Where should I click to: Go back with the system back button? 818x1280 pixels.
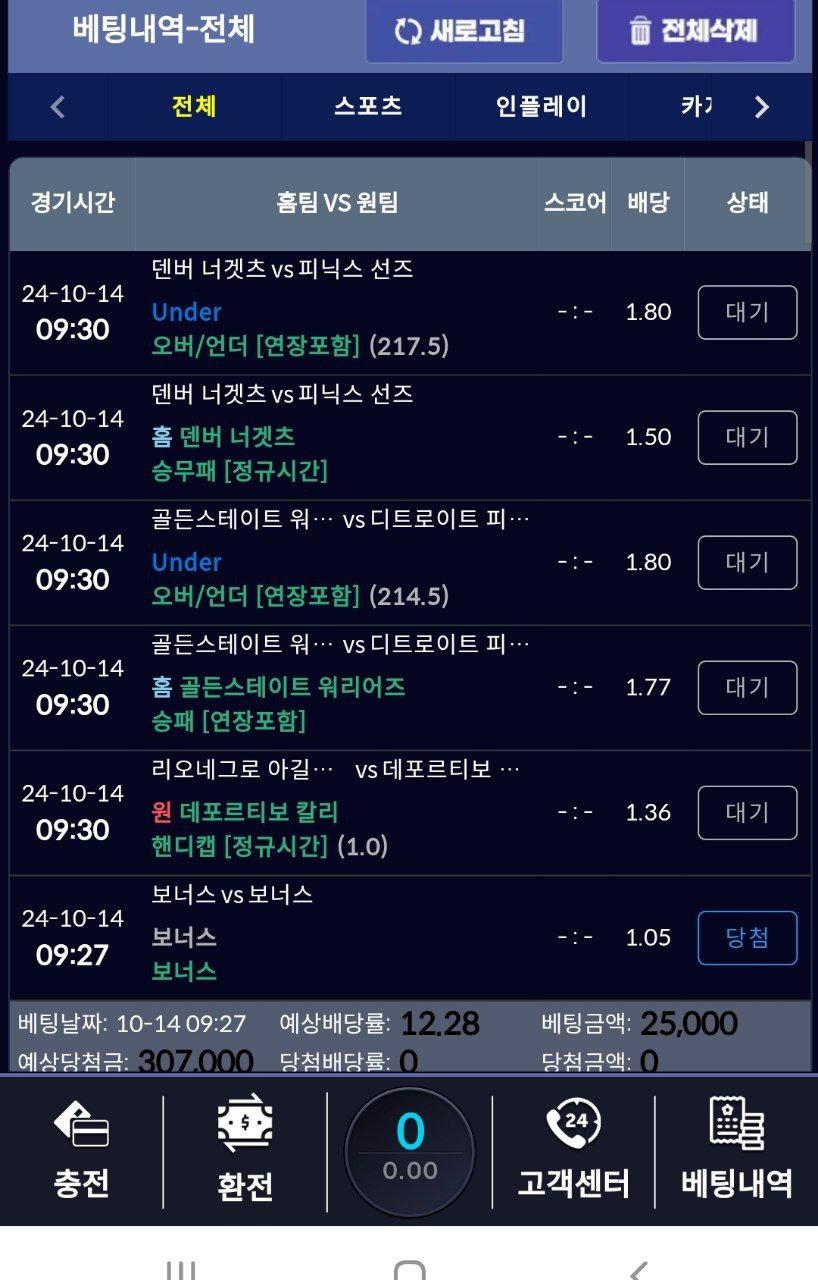point(640,1270)
